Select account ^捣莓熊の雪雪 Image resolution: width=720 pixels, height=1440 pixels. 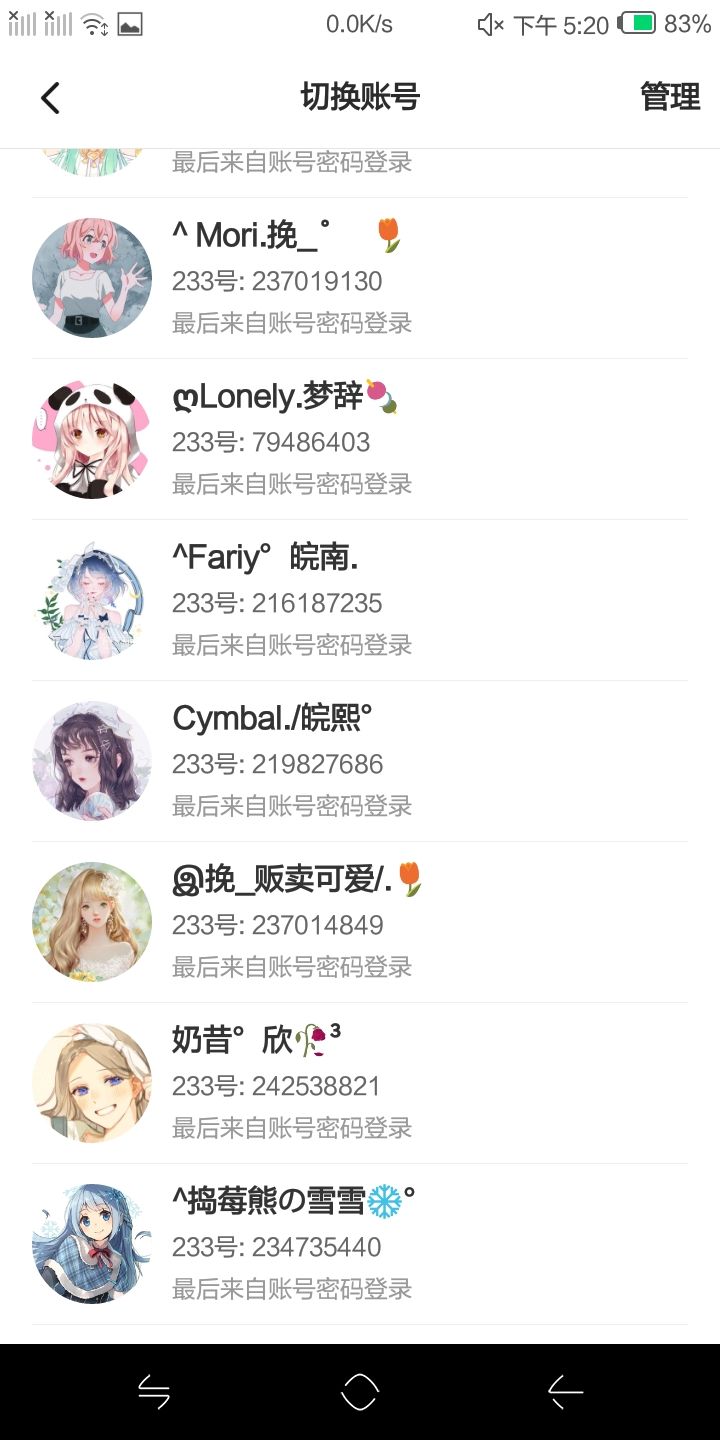point(360,1245)
